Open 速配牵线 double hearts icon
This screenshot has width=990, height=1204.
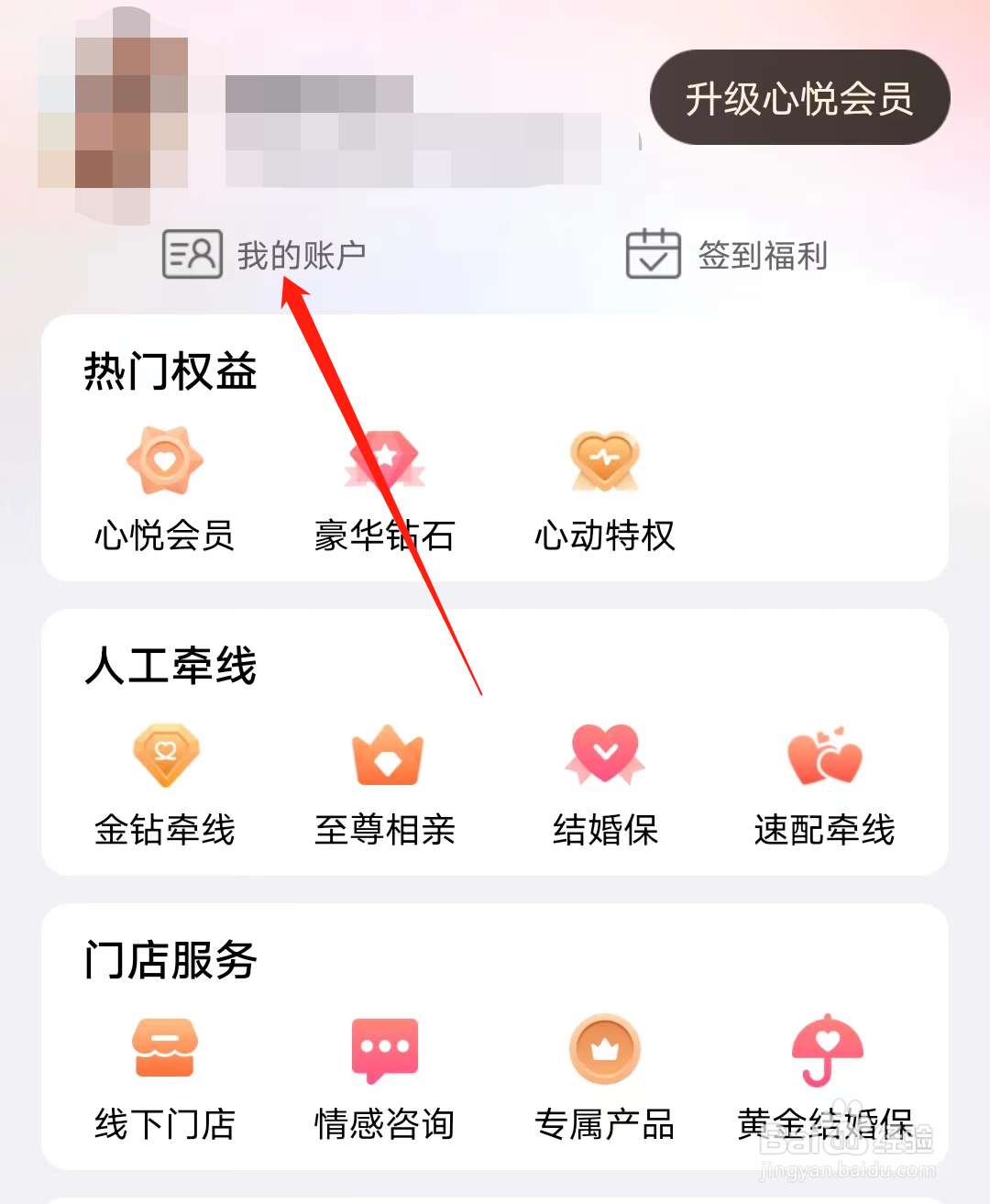[x=823, y=756]
